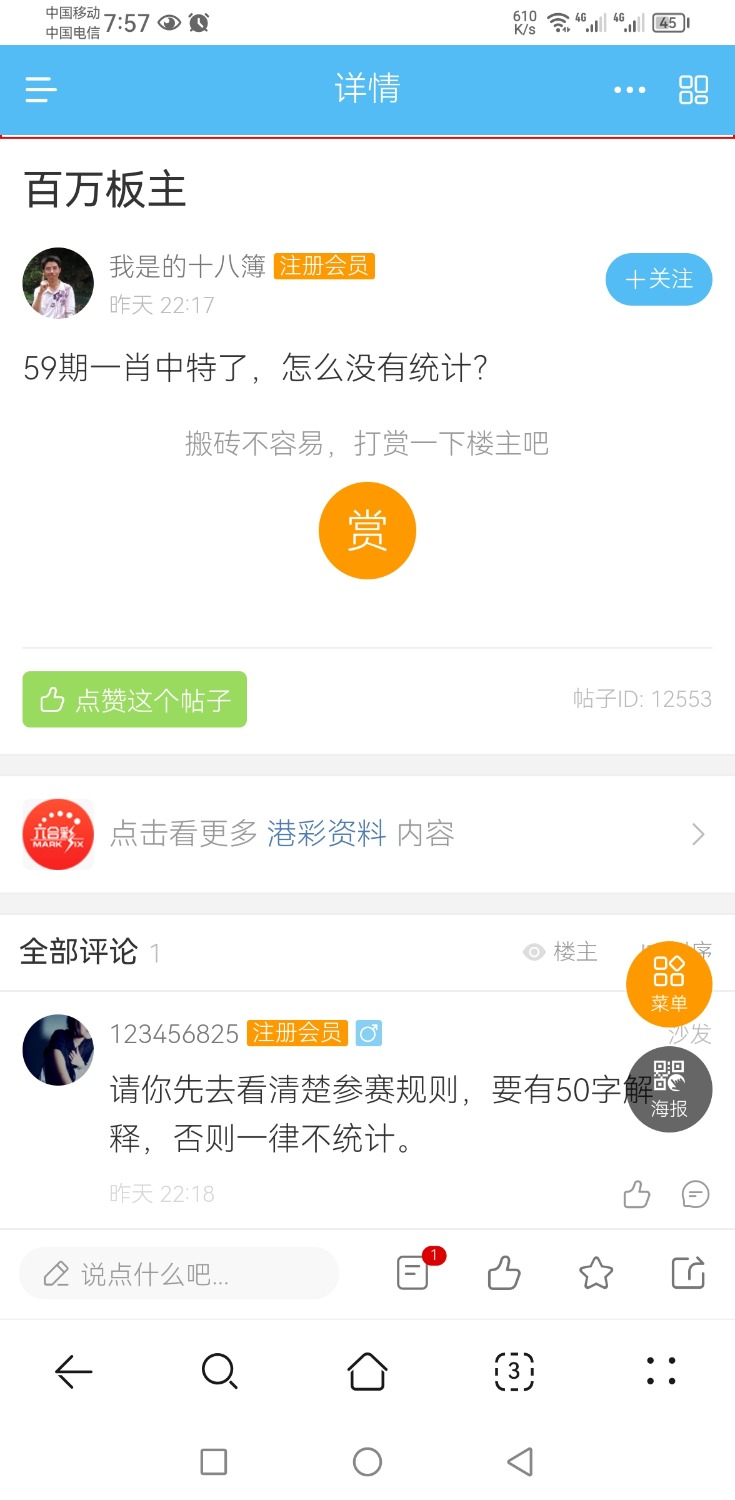The image size is (735, 1500).
Task: Open the 菜单 floating menu button
Action: coord(669,984)
